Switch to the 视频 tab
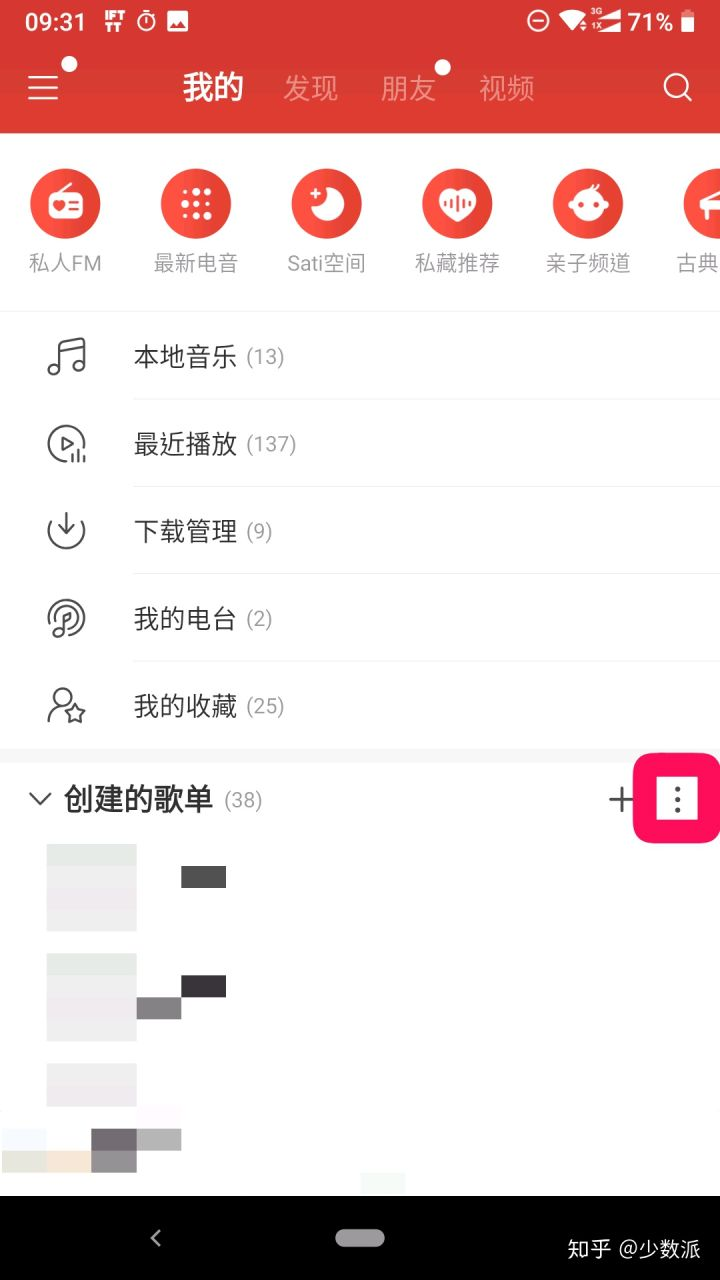Image resolution: width=720 pixels, height=1280 pixels. pyautogui.click(x=506, y=88)
